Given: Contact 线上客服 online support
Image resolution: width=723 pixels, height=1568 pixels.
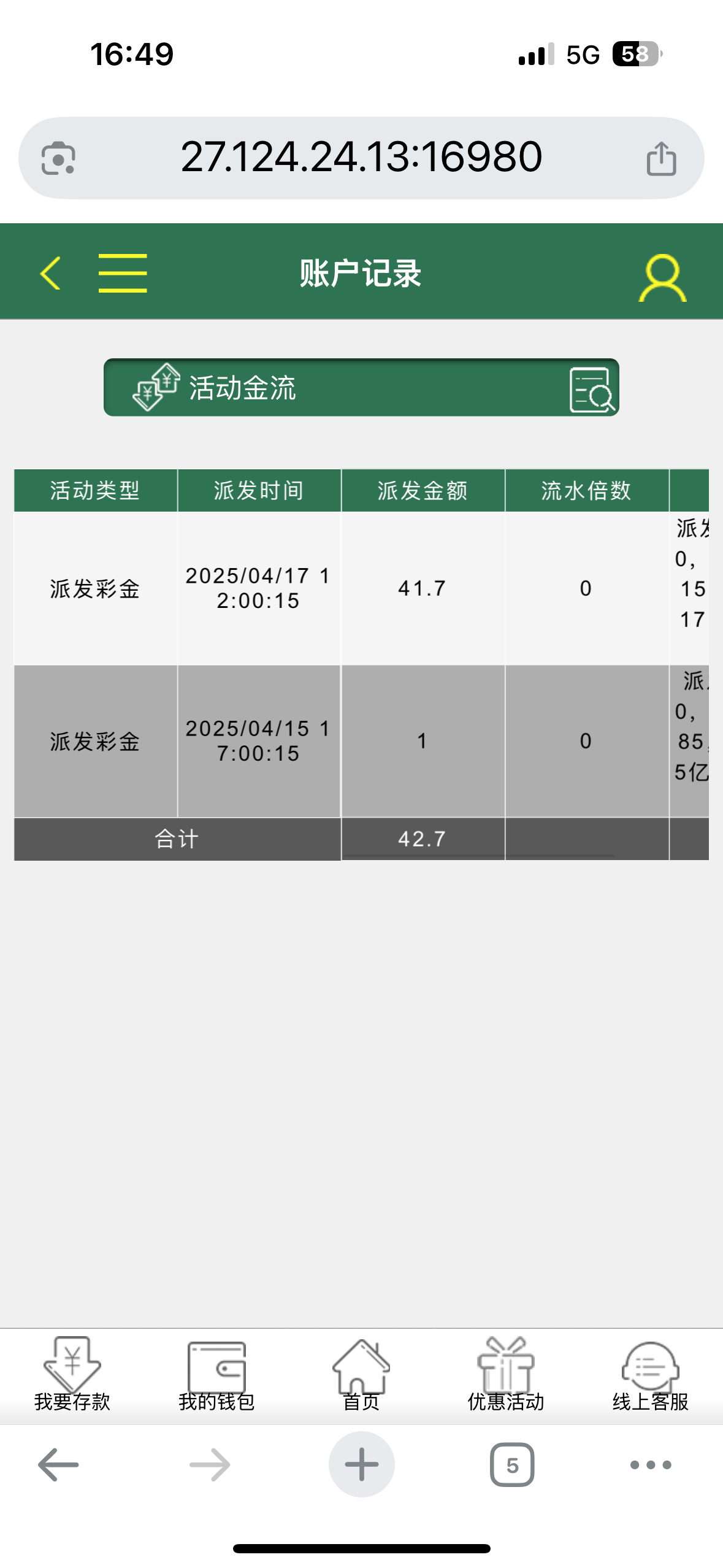Looking at the screenshot, I should (x=650, y=1374).
